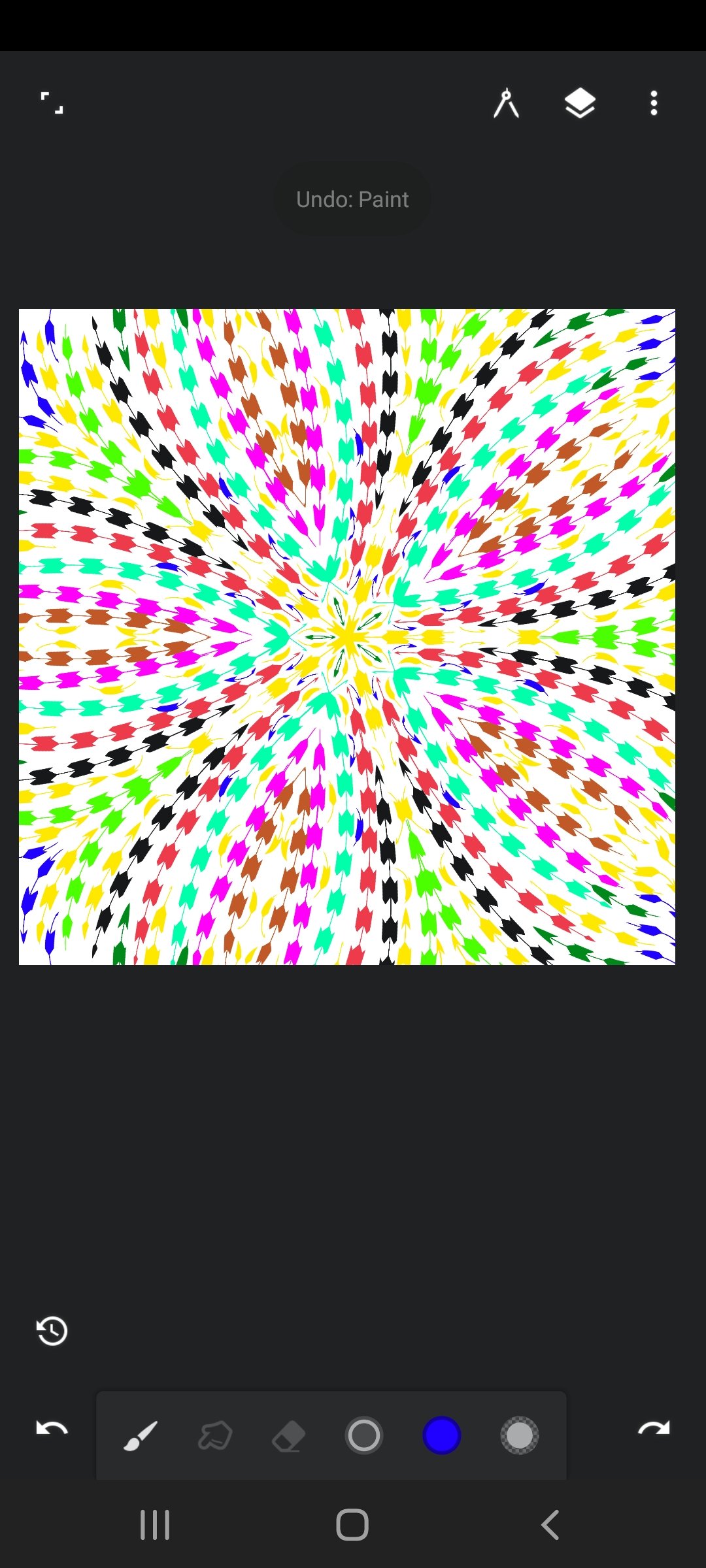Image resolution: width=706 pixels, height=1568 pixels.
Task: Open the compass drawing guides tool
Action: tap(506, 103)
